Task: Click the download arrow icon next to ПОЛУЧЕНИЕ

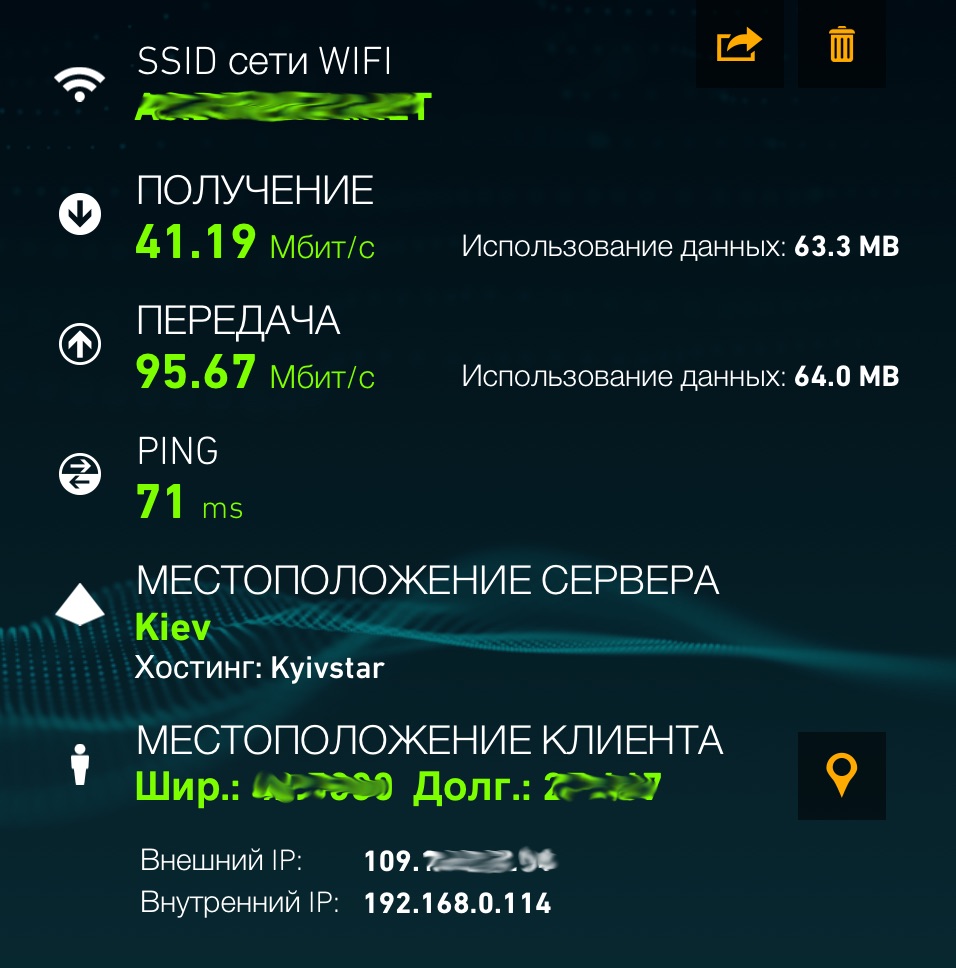Action: tap(79, 212)
